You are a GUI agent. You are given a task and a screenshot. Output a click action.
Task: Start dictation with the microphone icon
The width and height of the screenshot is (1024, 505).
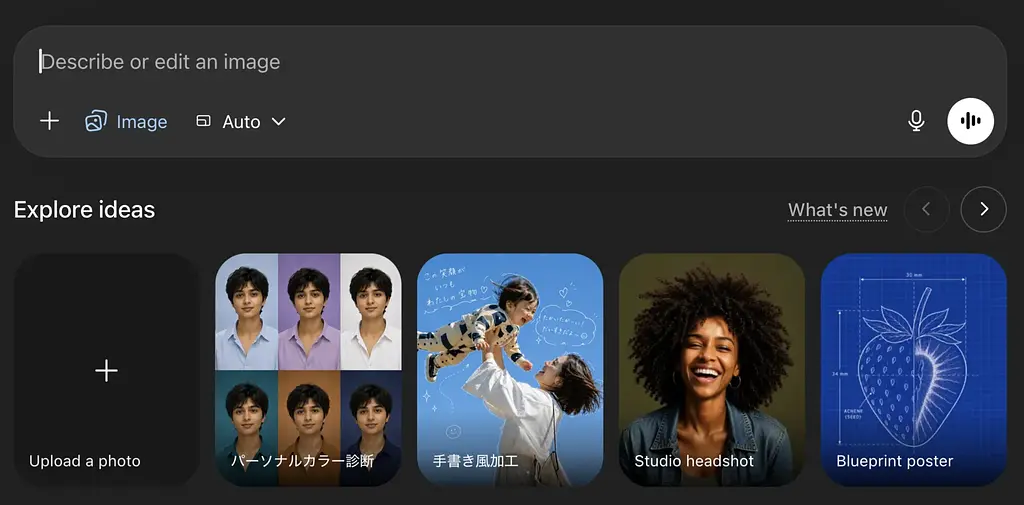coord(916,121)
